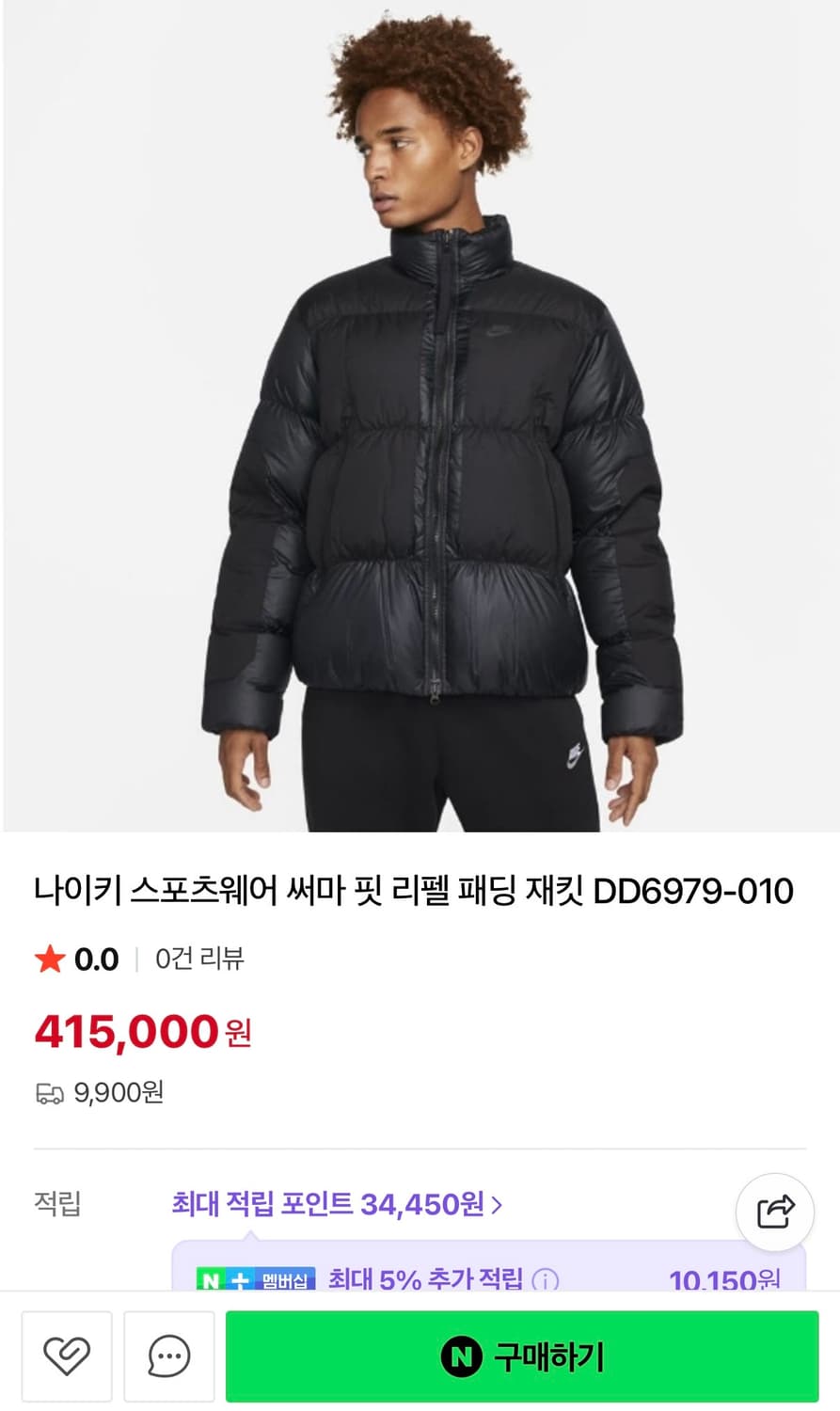Click the 9,900원 shipping fee text

pyautogui.click(x=119, y=1093)
